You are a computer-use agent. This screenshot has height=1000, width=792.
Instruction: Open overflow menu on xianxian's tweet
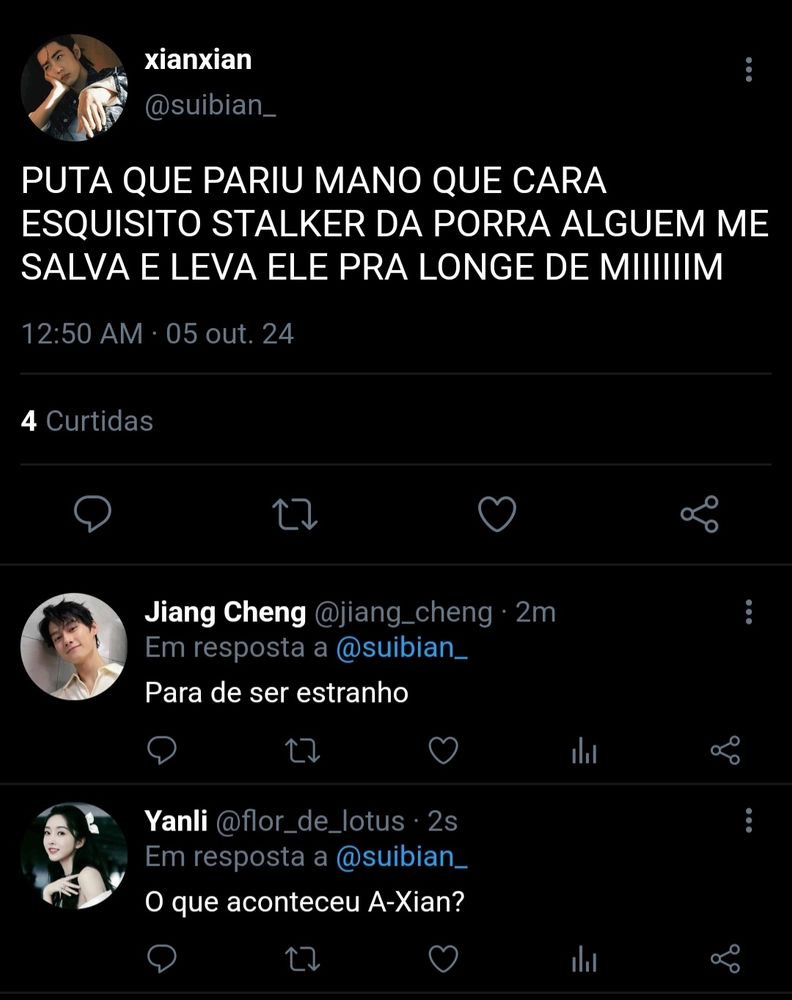[x=749, y=70]
